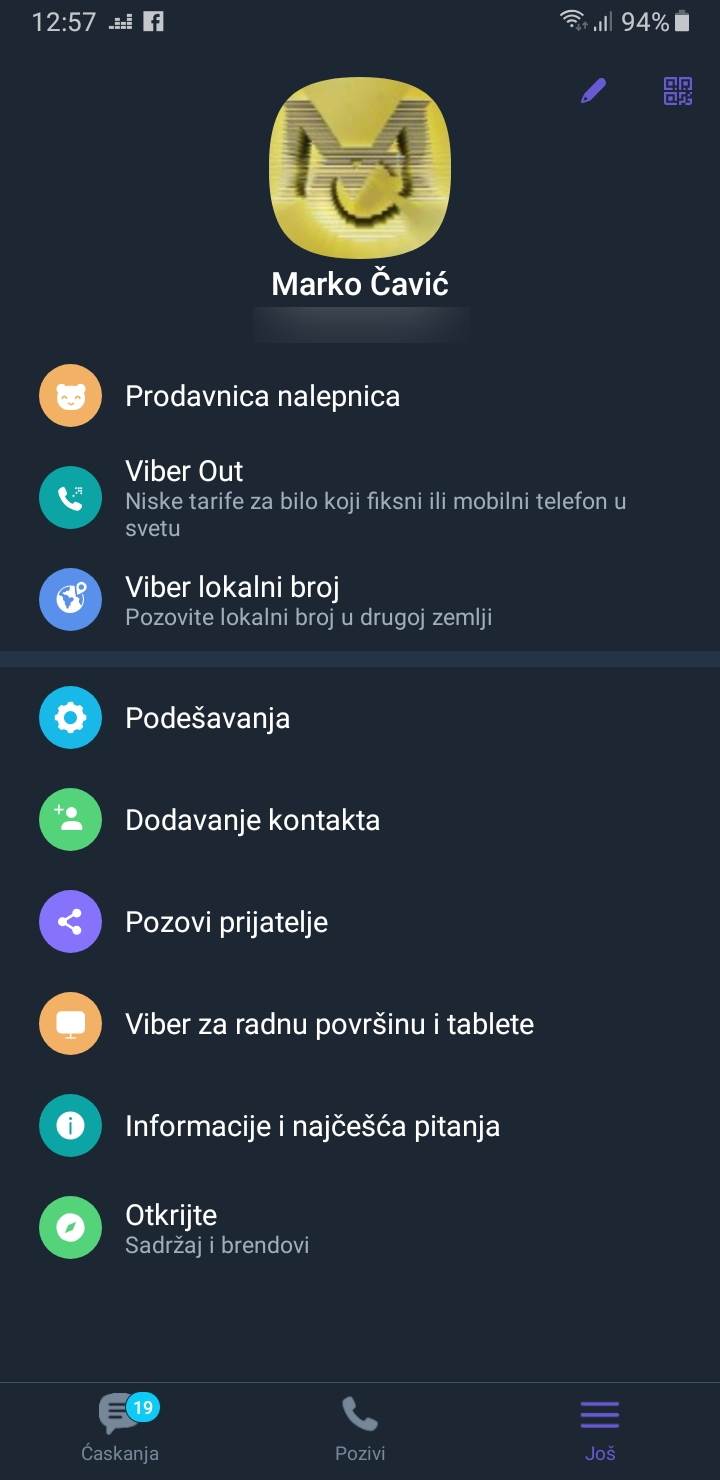Select the Viber Out phone icon
Viewport: 720px width, 1480px height.
click(x=70, y=497)
